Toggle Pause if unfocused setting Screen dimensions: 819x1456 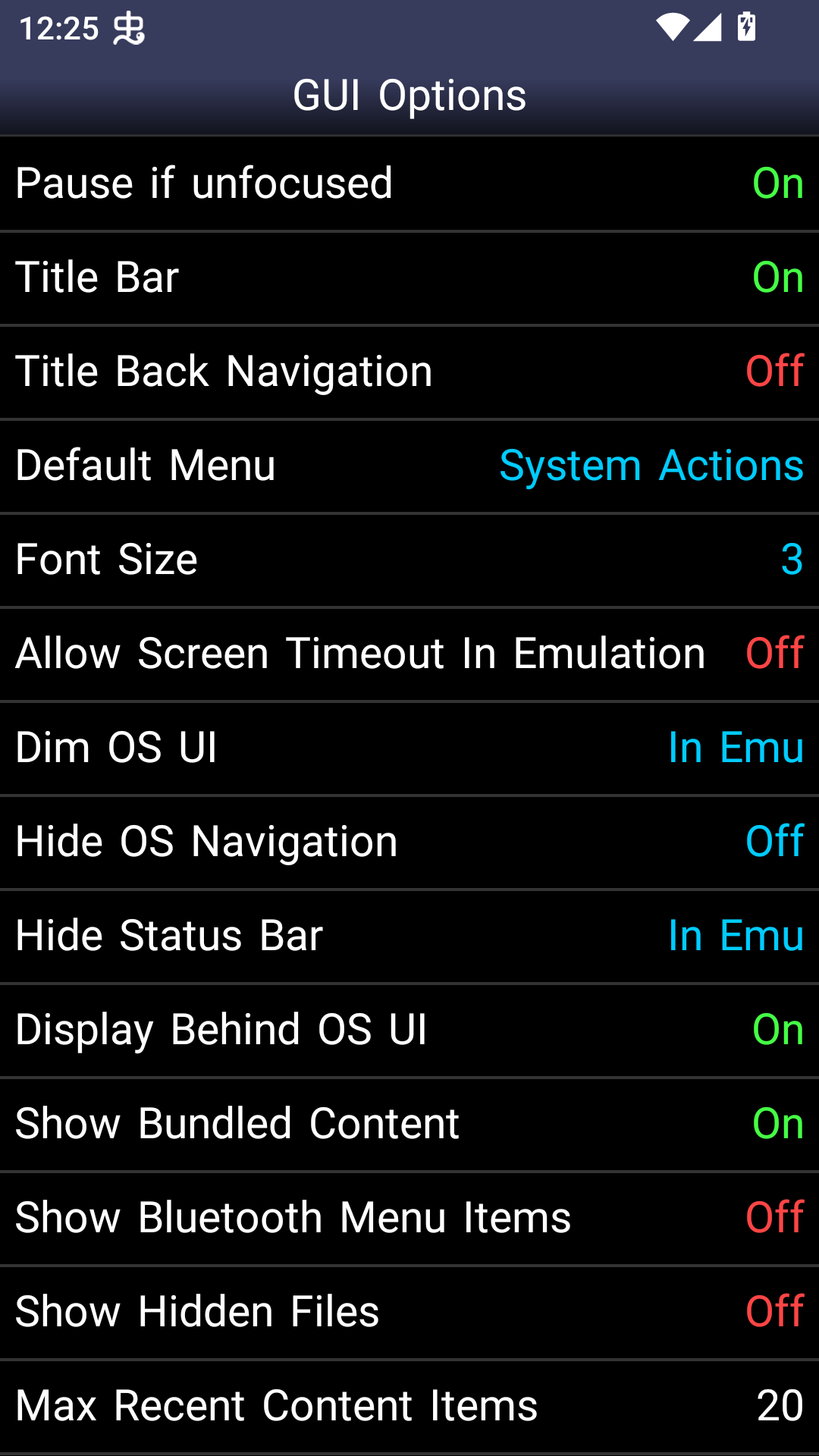coord(409,184)
